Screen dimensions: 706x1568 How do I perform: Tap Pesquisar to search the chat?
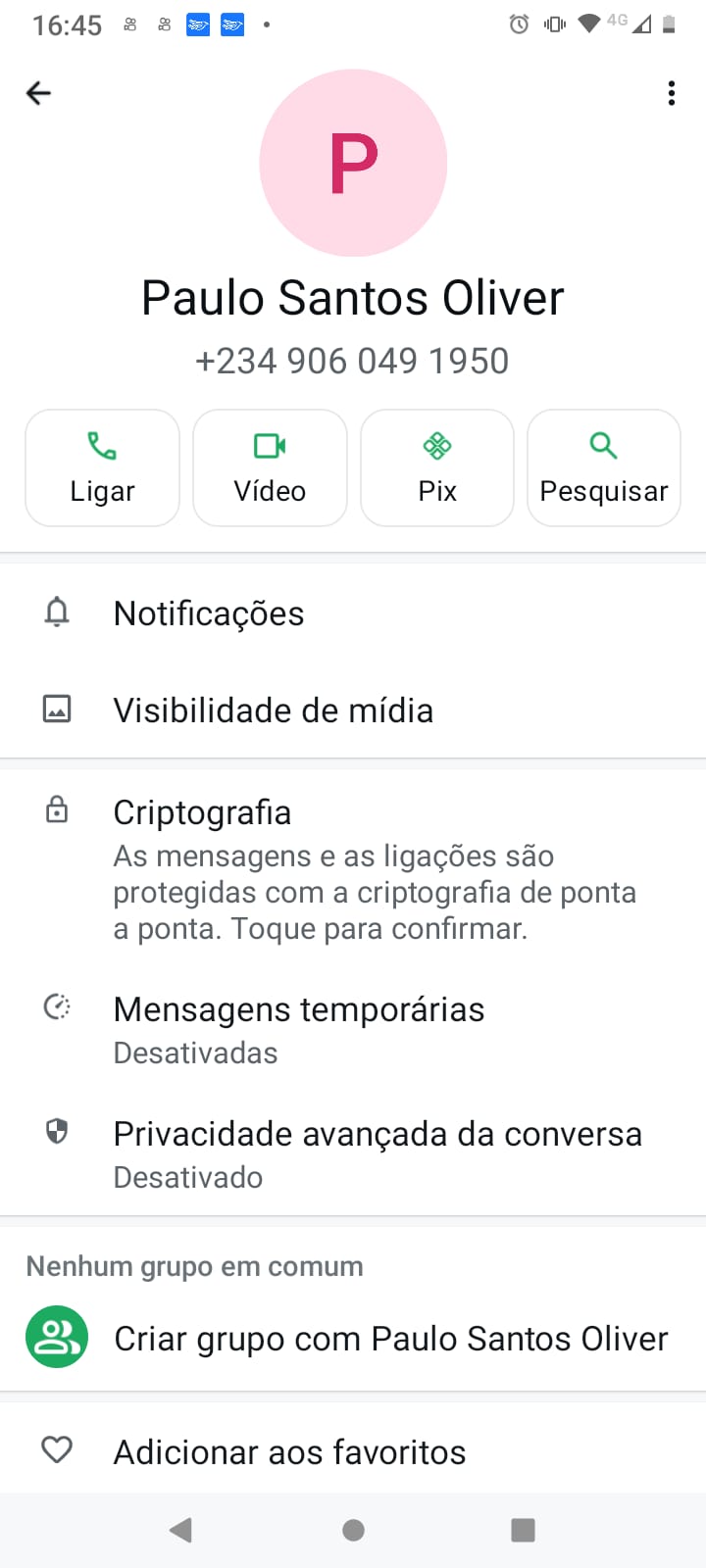point(604,467)
